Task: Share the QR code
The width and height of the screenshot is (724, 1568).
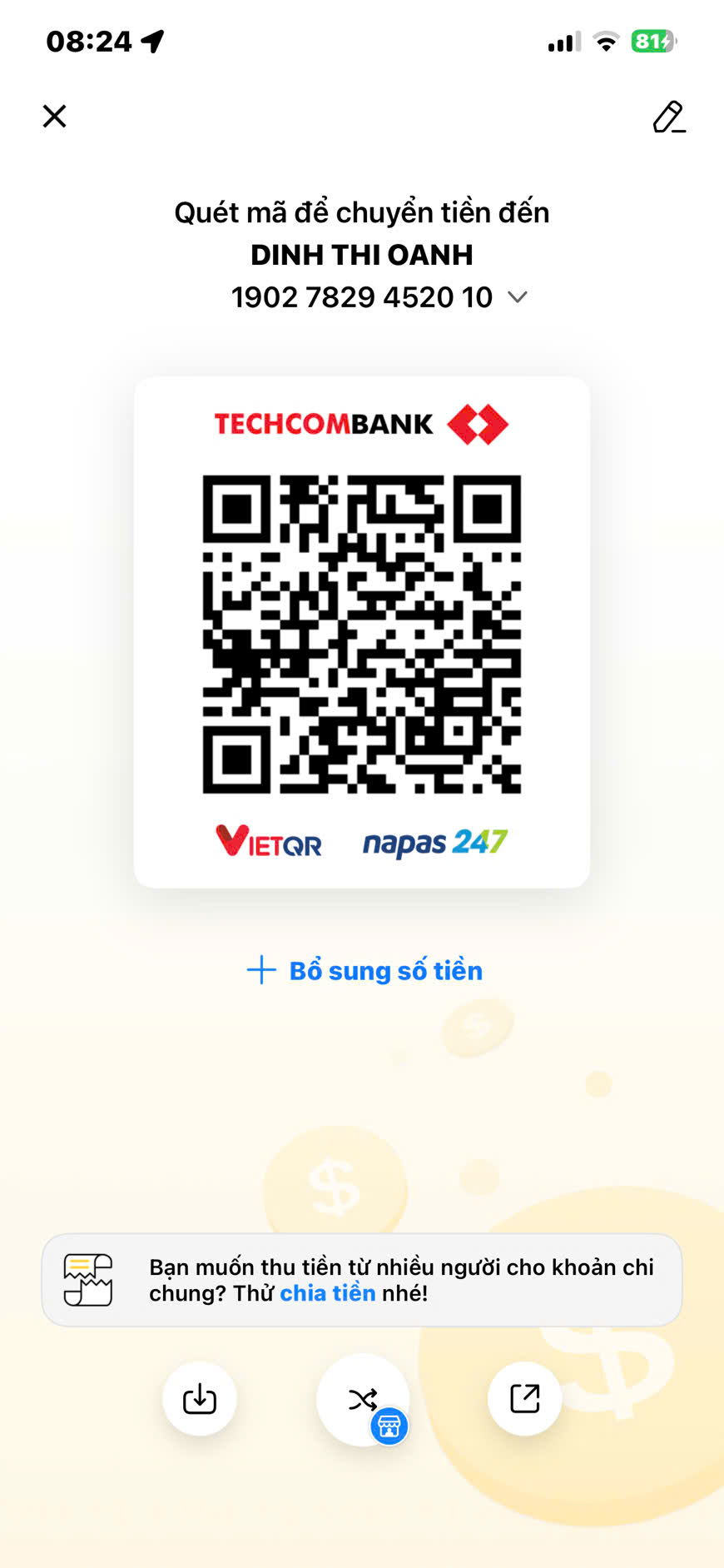Action: tap(525, 1399)
